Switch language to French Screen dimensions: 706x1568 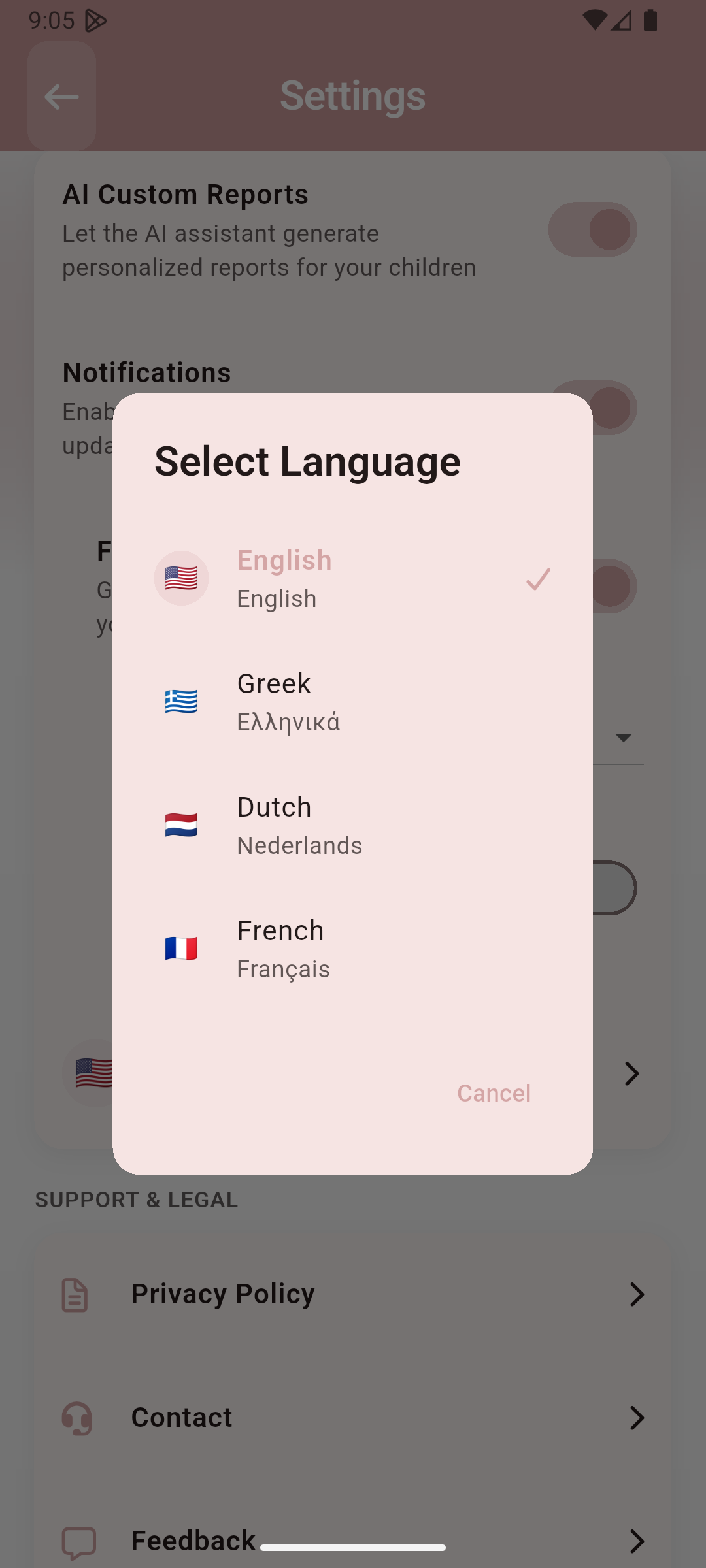[x=352, y=949]
